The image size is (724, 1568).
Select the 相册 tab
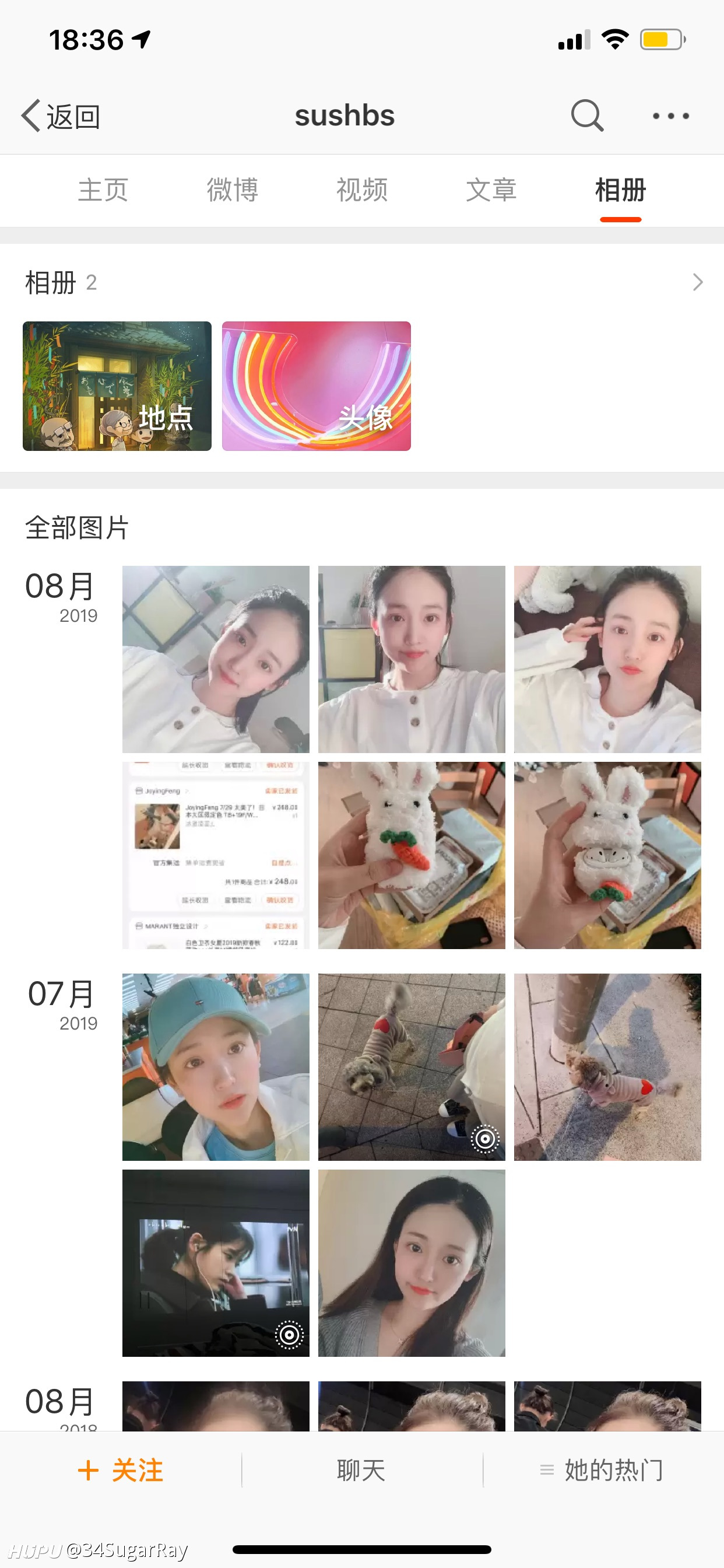(x=621, y=190)
